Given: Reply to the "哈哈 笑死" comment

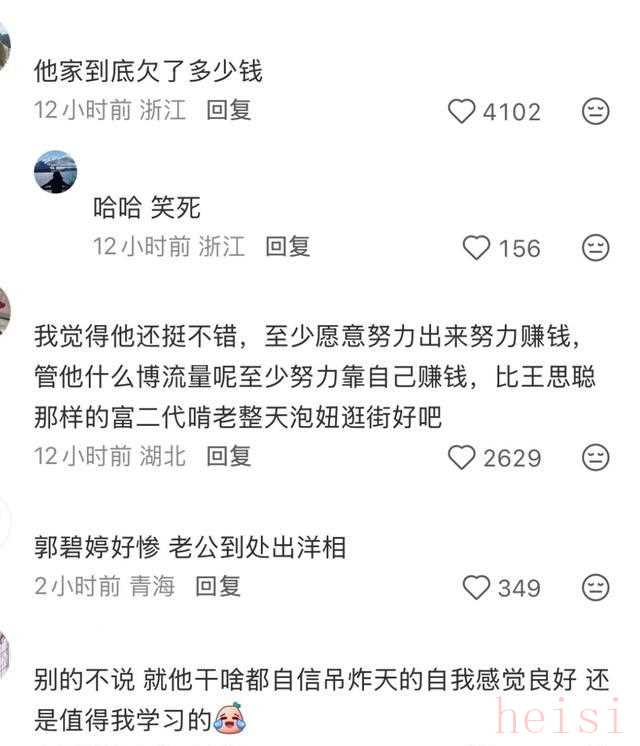Looking at the screenshot, I should coord(288,246).
